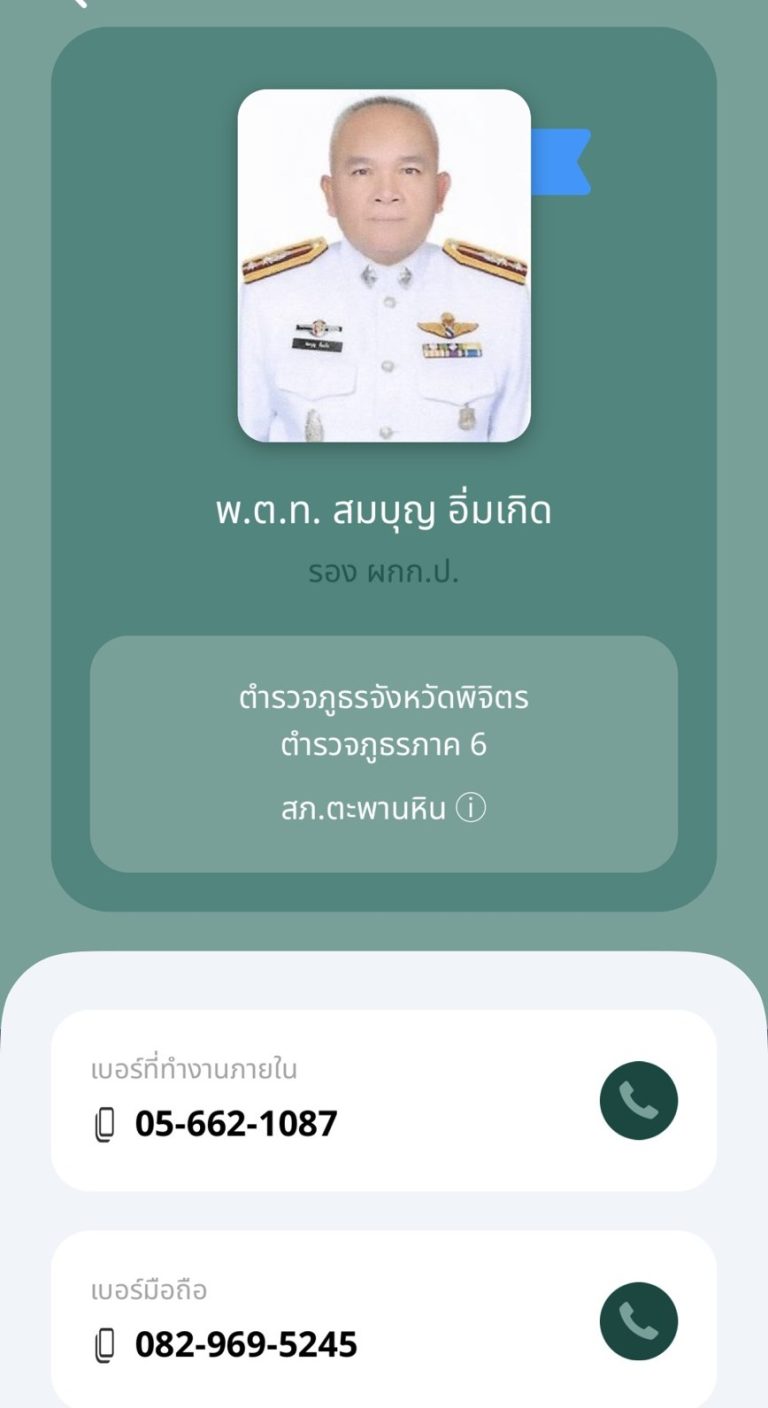This screenshot has height=1408, width=768.
Task: View the officer's profile photo
Action: tap(384, 266)
